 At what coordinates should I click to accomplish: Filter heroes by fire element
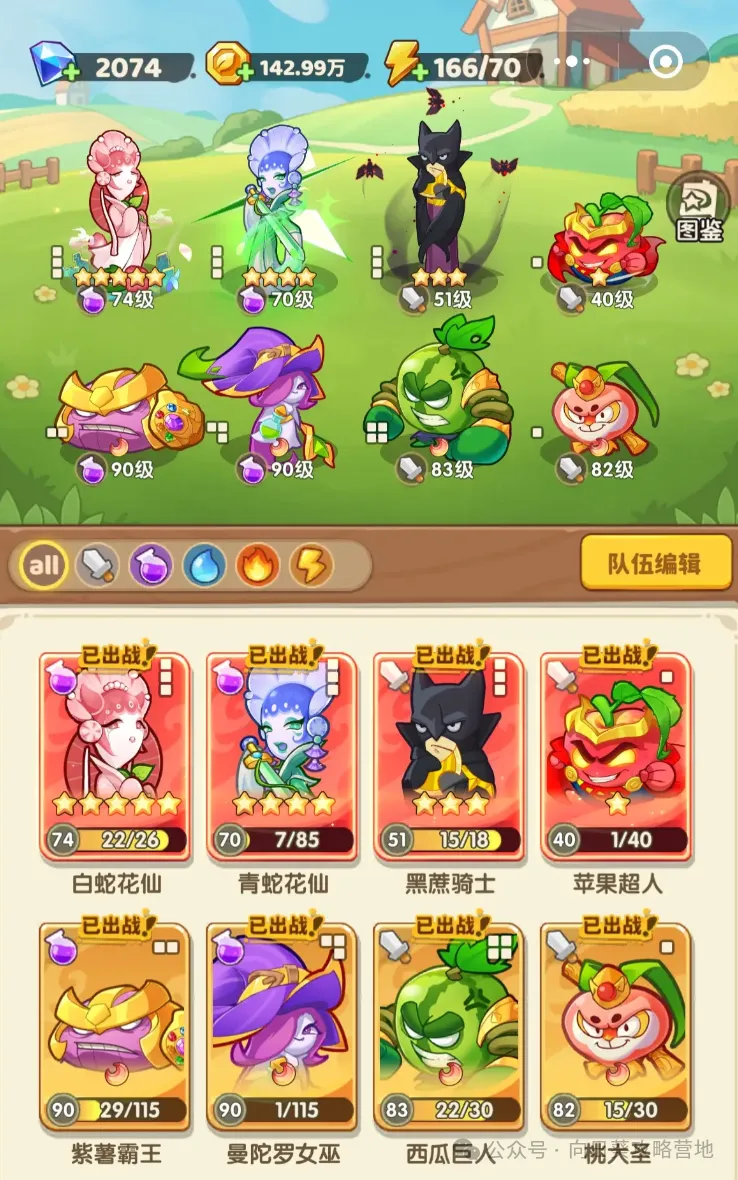pyautogui.click(x=257, y=566)
